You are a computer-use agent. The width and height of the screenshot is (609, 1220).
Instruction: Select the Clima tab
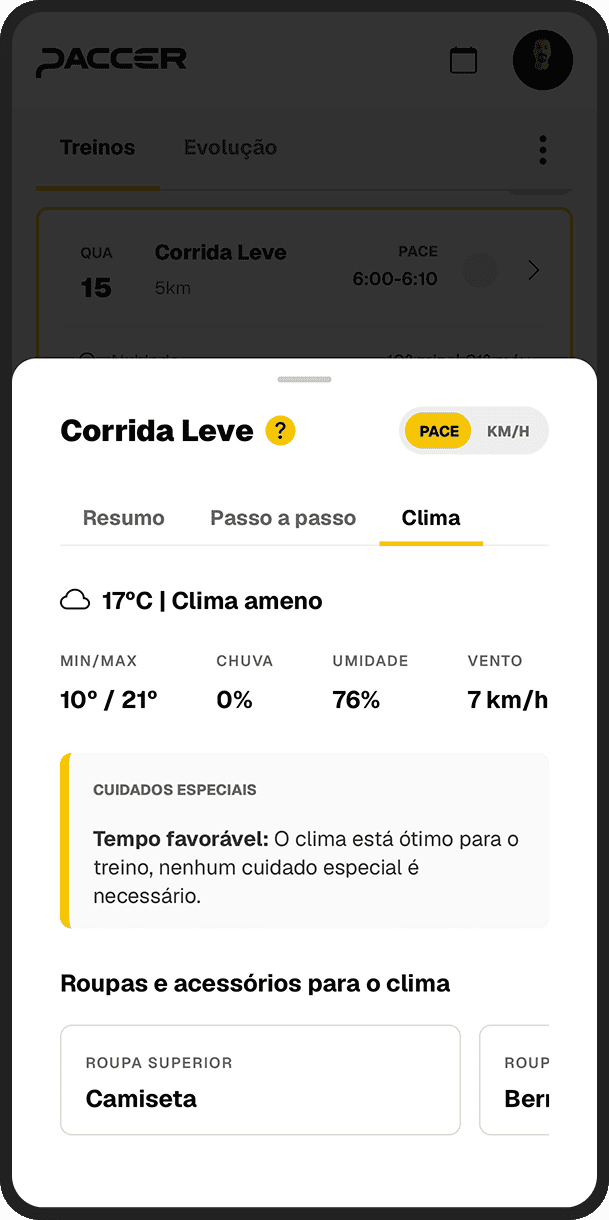point(431,518)
